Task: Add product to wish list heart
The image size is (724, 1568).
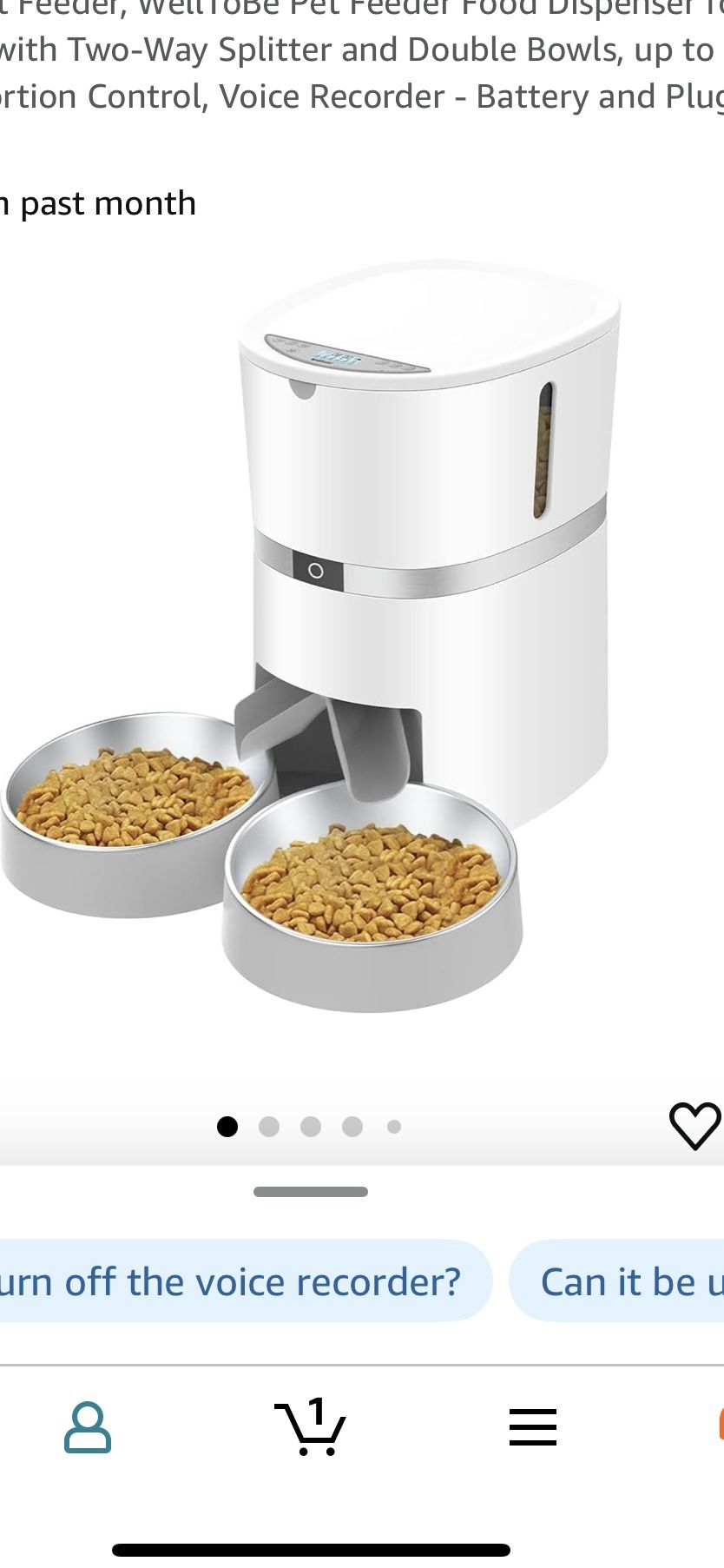Action: 694,1126
